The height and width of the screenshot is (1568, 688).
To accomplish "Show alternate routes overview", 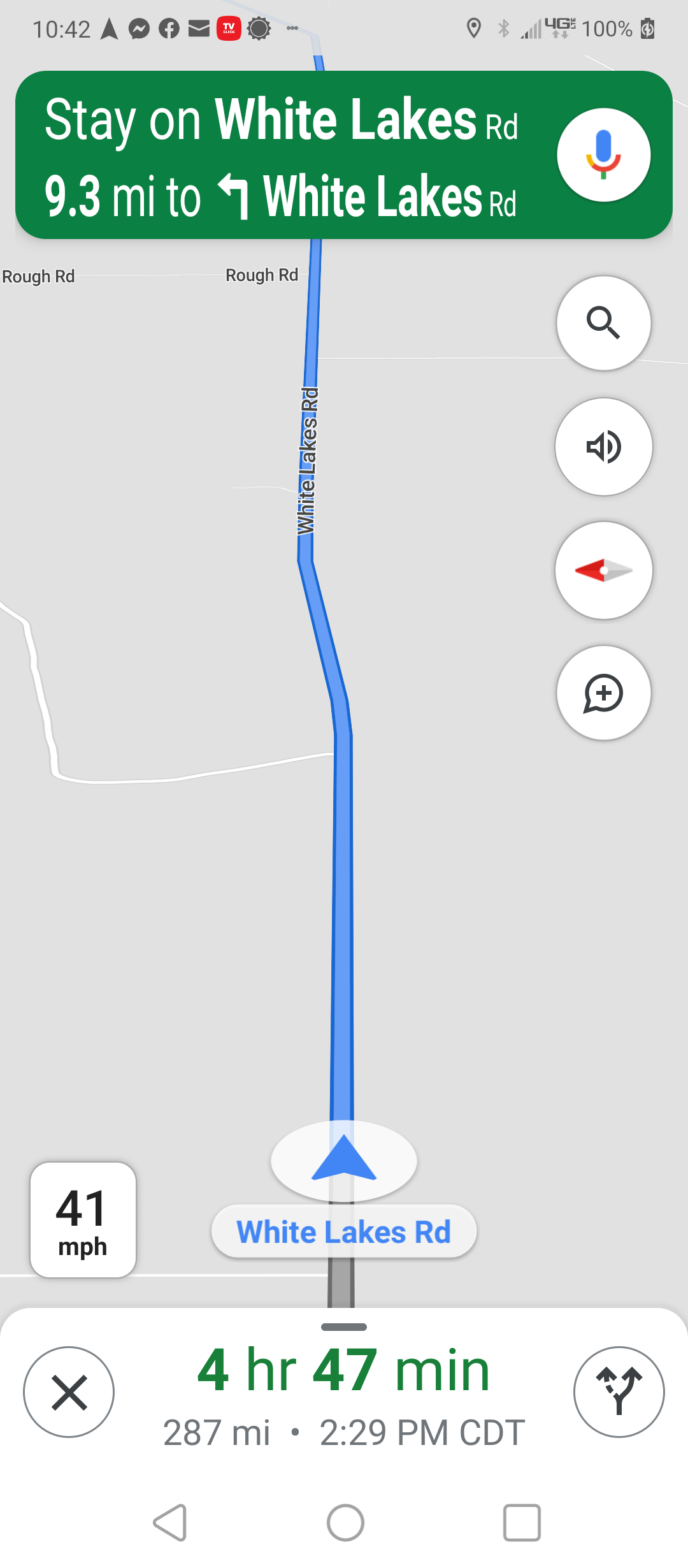I will tap(619, 1392).
